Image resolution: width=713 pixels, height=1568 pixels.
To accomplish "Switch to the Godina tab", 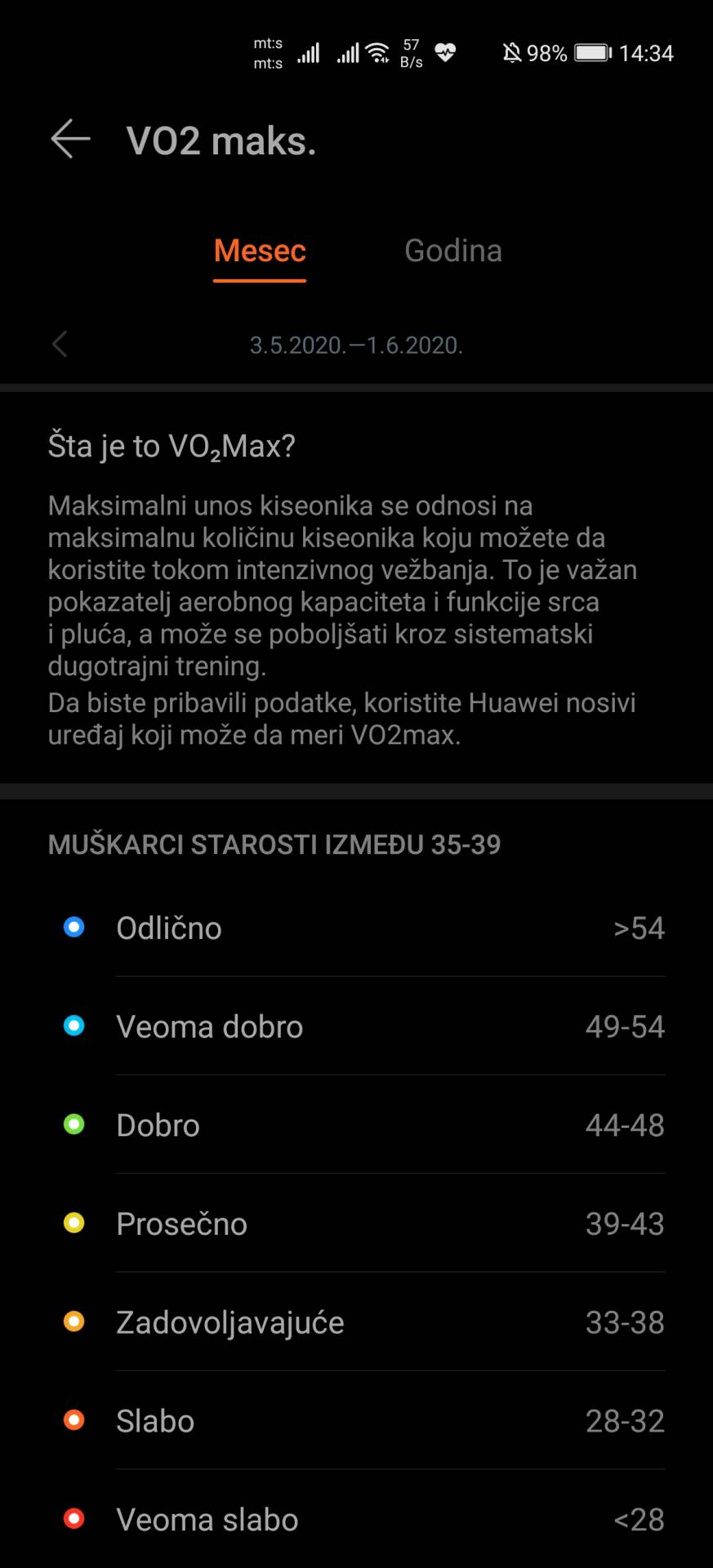I will pyautogui.click(x=452, y=251).
